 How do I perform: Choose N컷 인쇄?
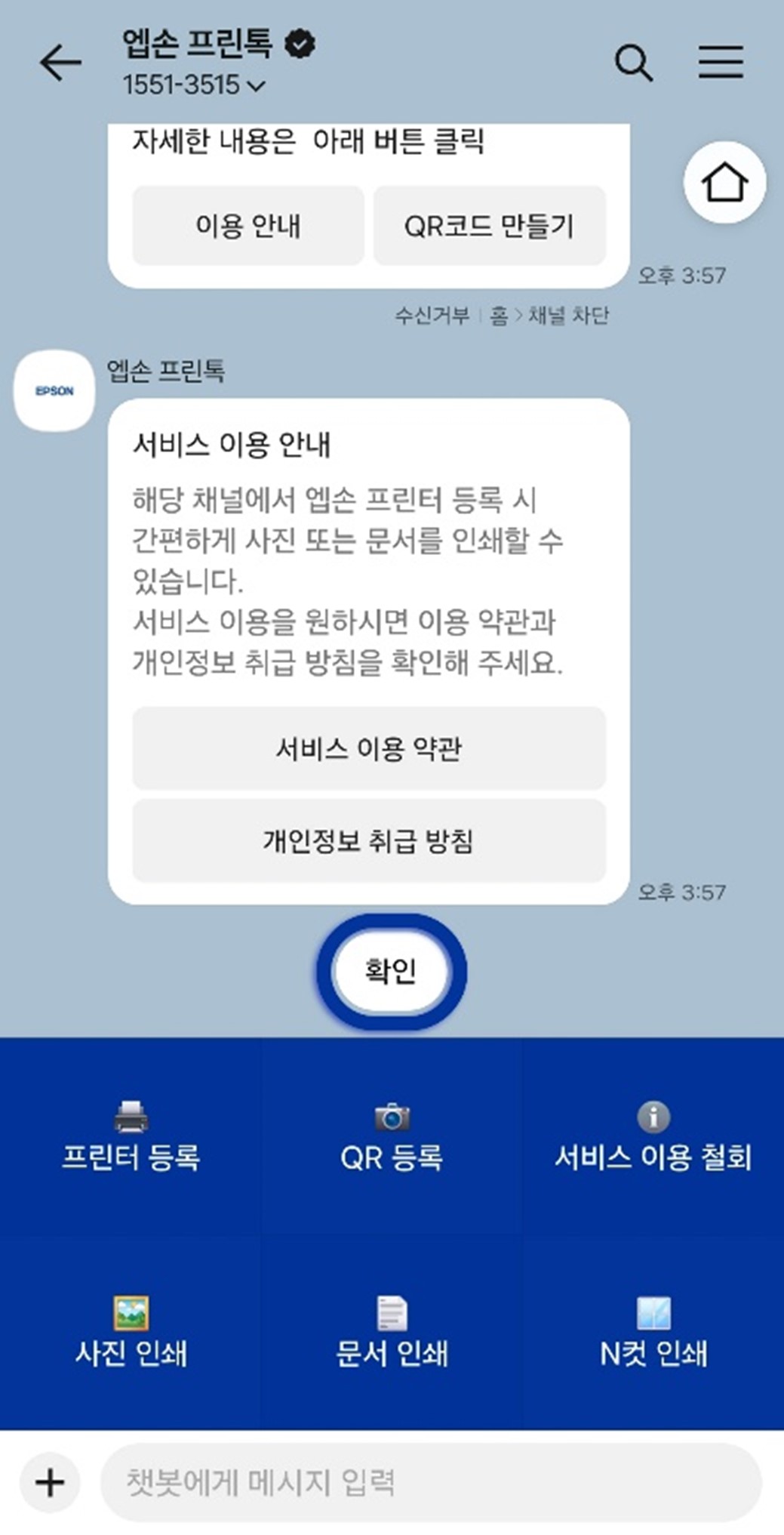coord(653,1333)
